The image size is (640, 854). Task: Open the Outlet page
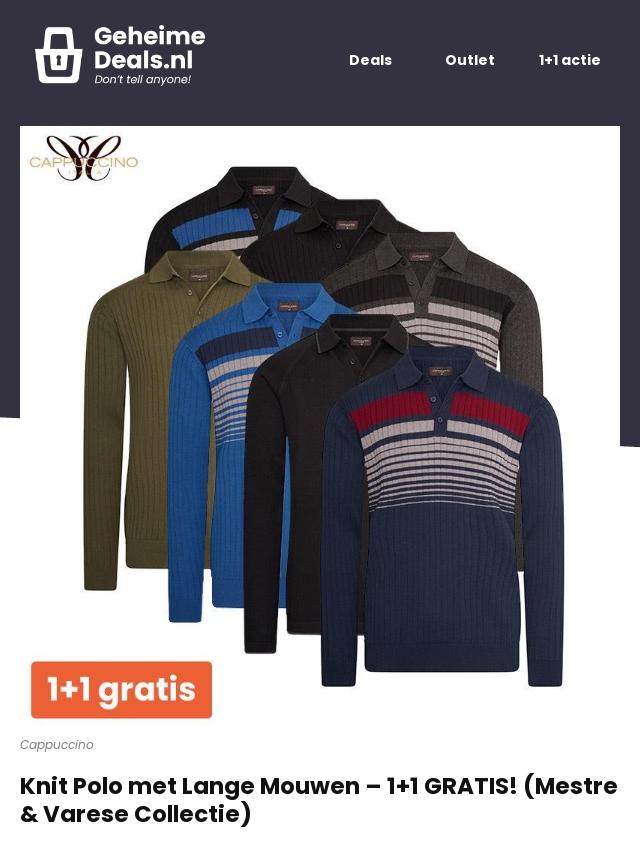(470, 60)
